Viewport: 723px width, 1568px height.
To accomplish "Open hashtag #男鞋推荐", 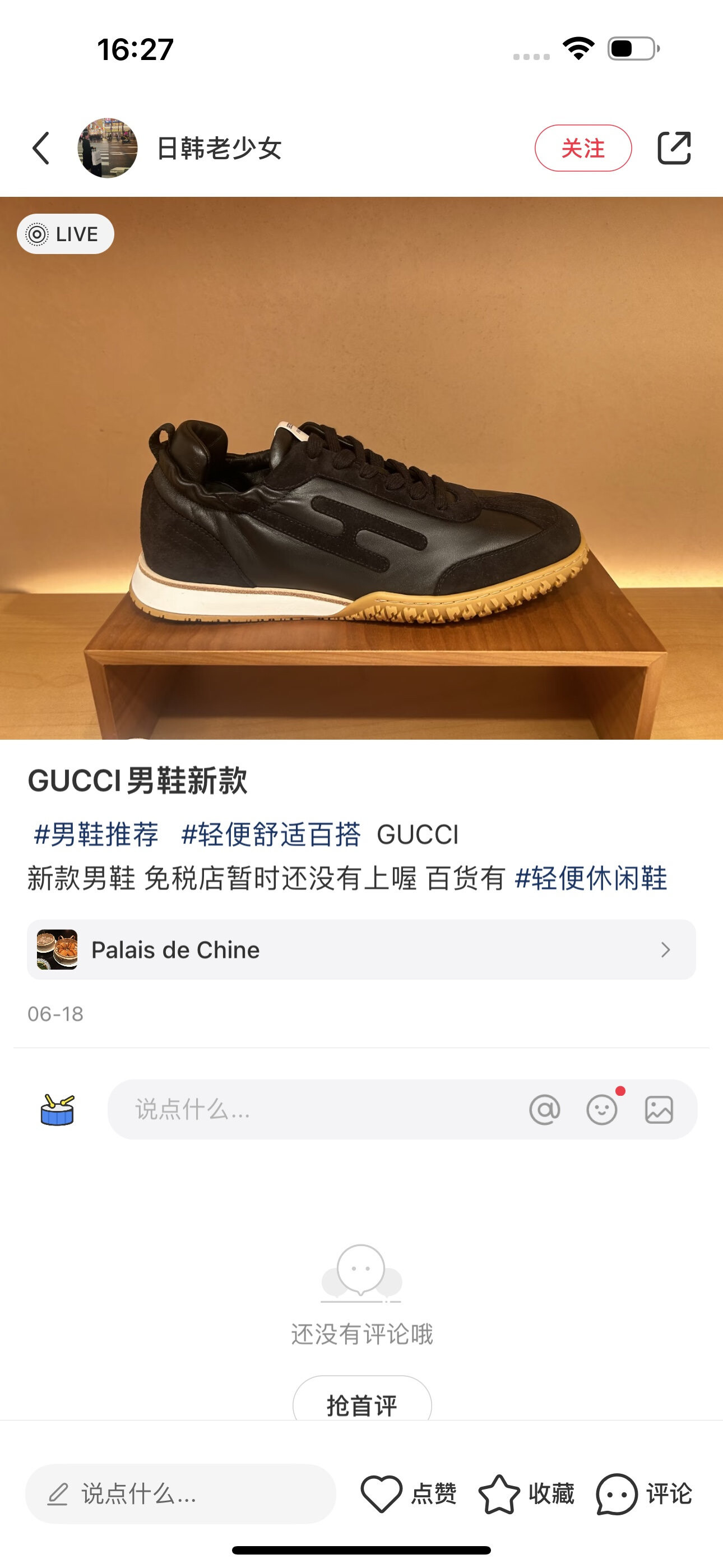I will point(96,834).
